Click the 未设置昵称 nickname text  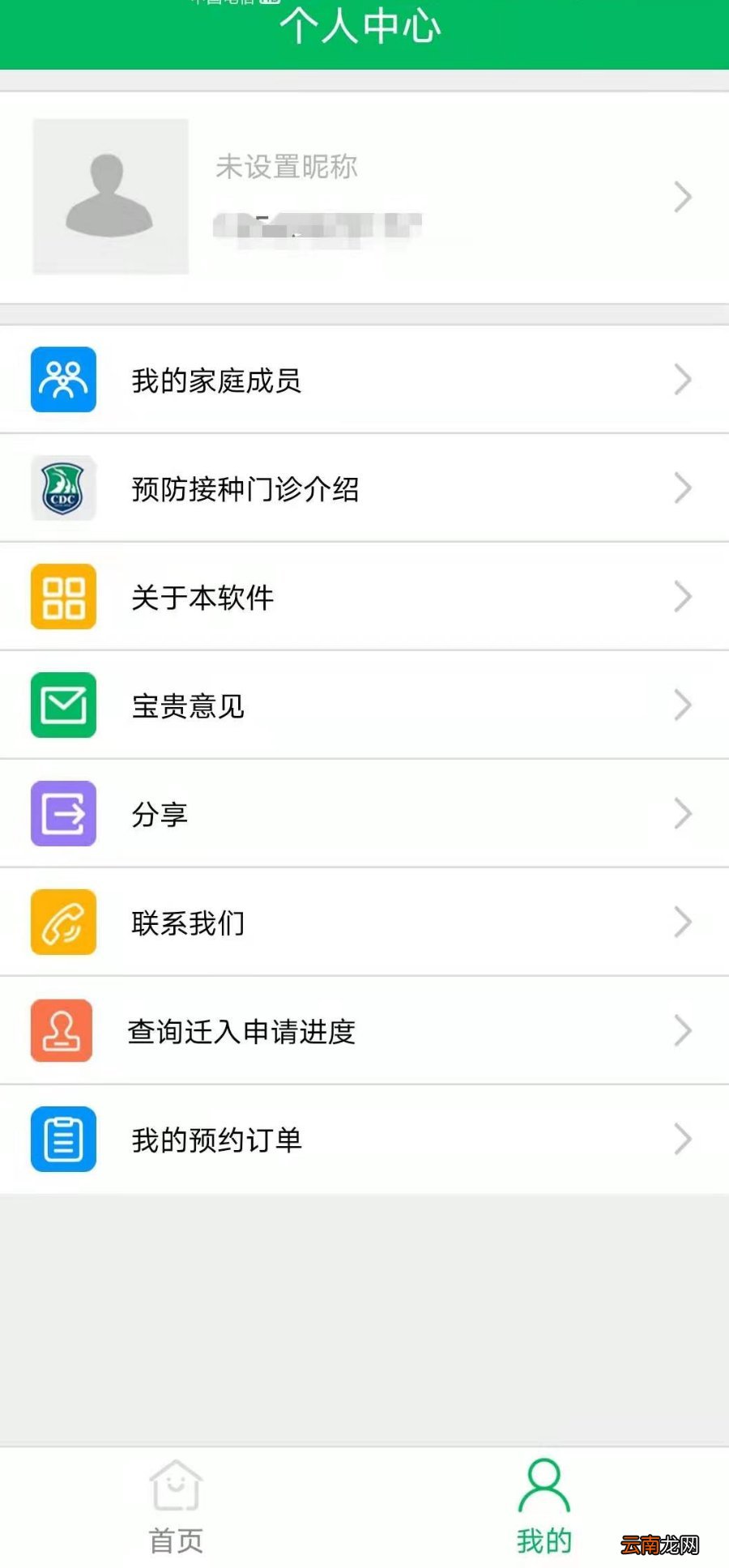click(285, 168)
